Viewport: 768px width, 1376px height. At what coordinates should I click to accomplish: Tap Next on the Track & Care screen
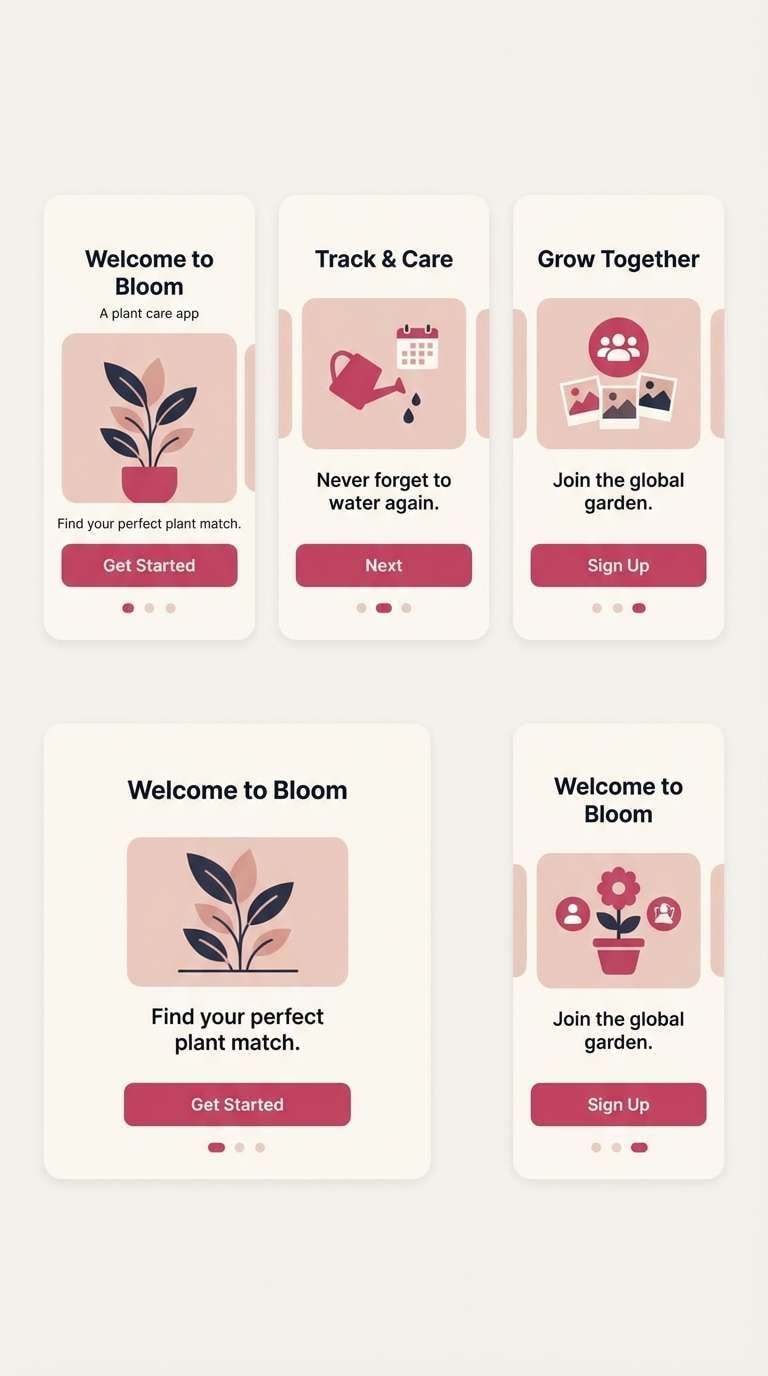pos(383,565)
